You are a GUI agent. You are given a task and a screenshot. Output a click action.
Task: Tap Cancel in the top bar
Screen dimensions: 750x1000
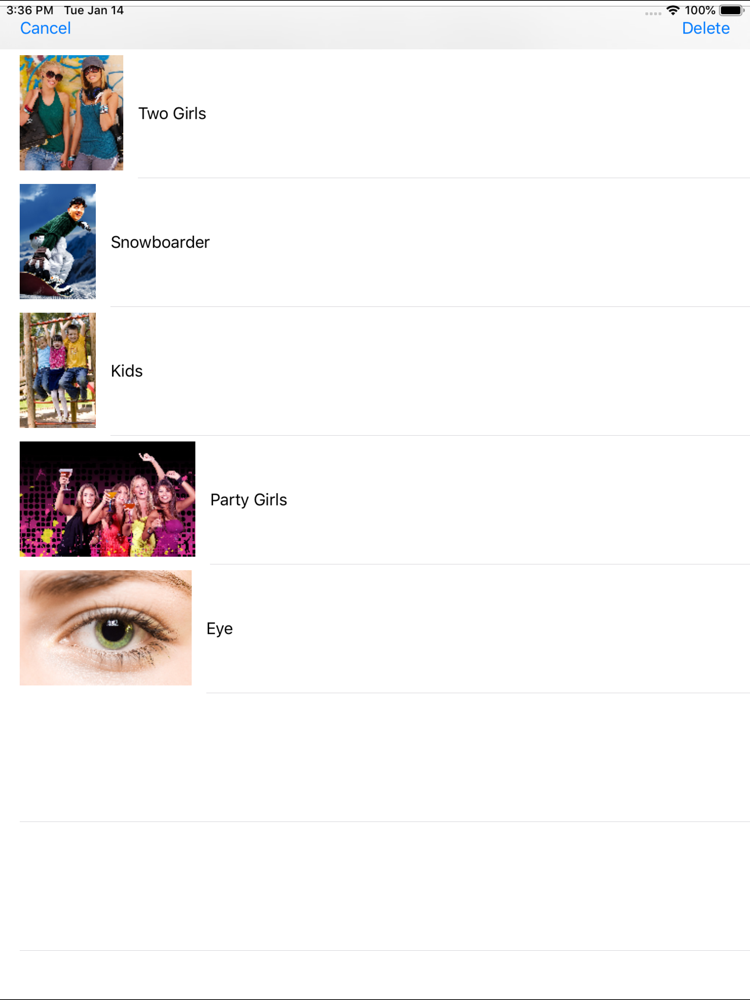pyautogui.click(x=46, y=28)
